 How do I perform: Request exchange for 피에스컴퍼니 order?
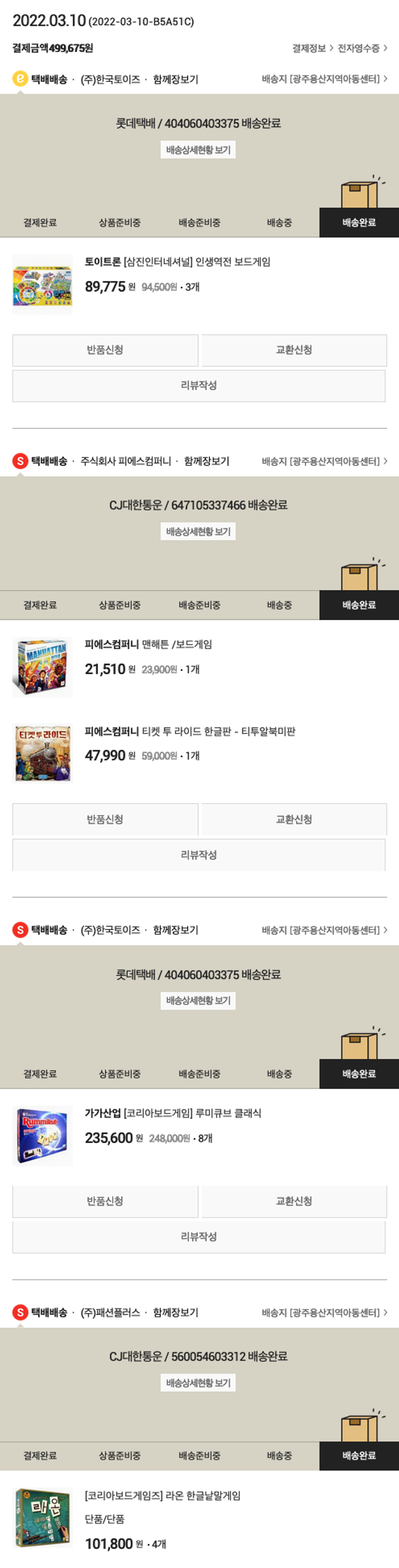[294, 819]
